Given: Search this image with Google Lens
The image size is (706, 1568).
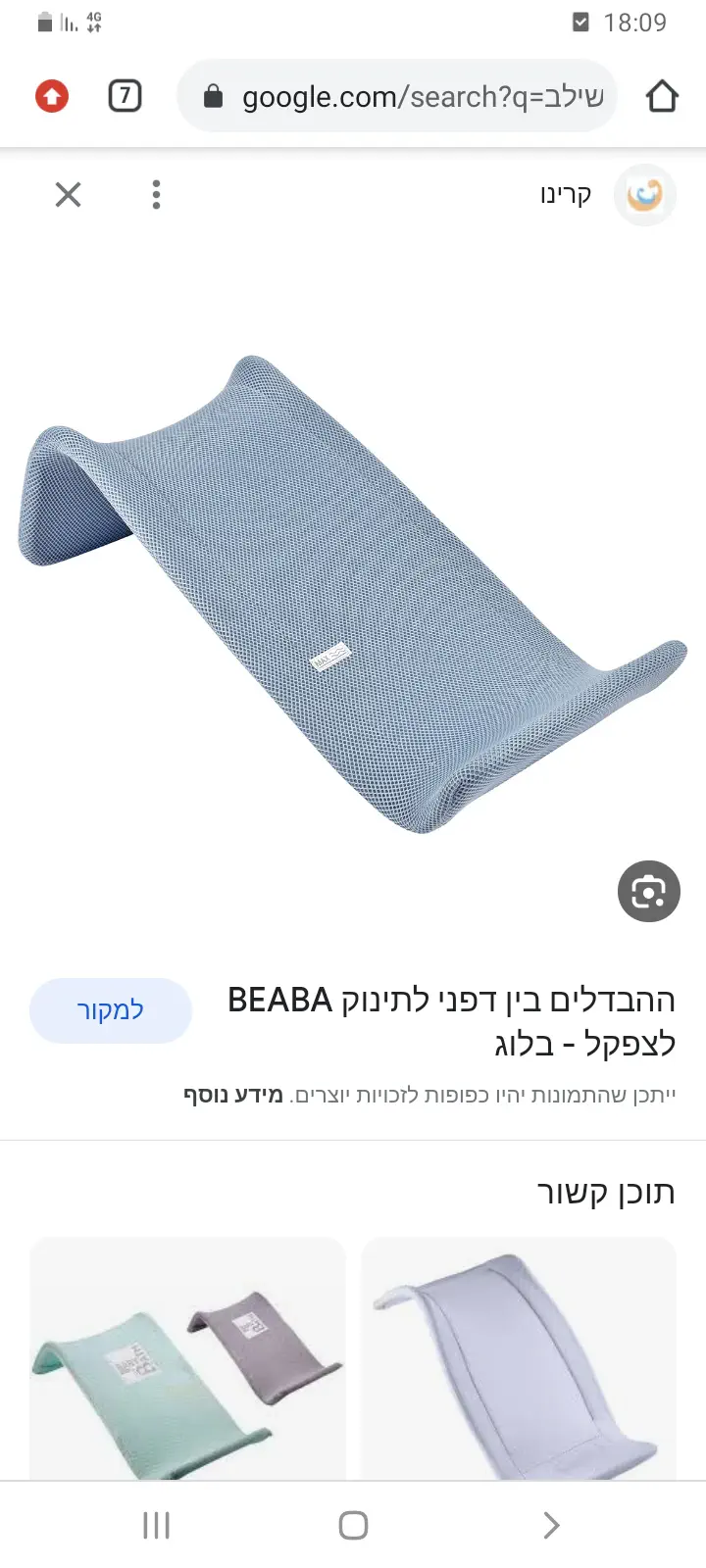Looking at the screenshot, I should pyautogui.click(x=648, y=891).
